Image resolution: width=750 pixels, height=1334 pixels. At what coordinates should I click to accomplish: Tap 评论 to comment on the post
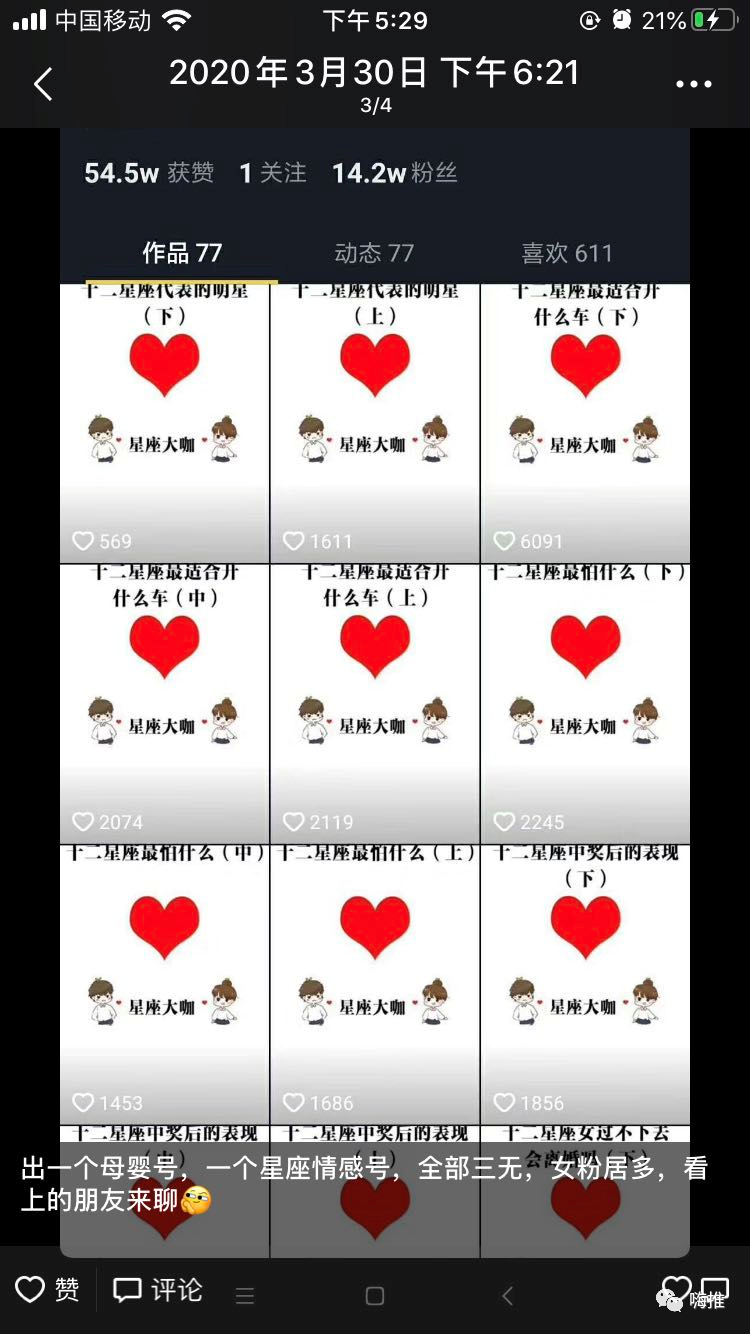[158, 1290]
